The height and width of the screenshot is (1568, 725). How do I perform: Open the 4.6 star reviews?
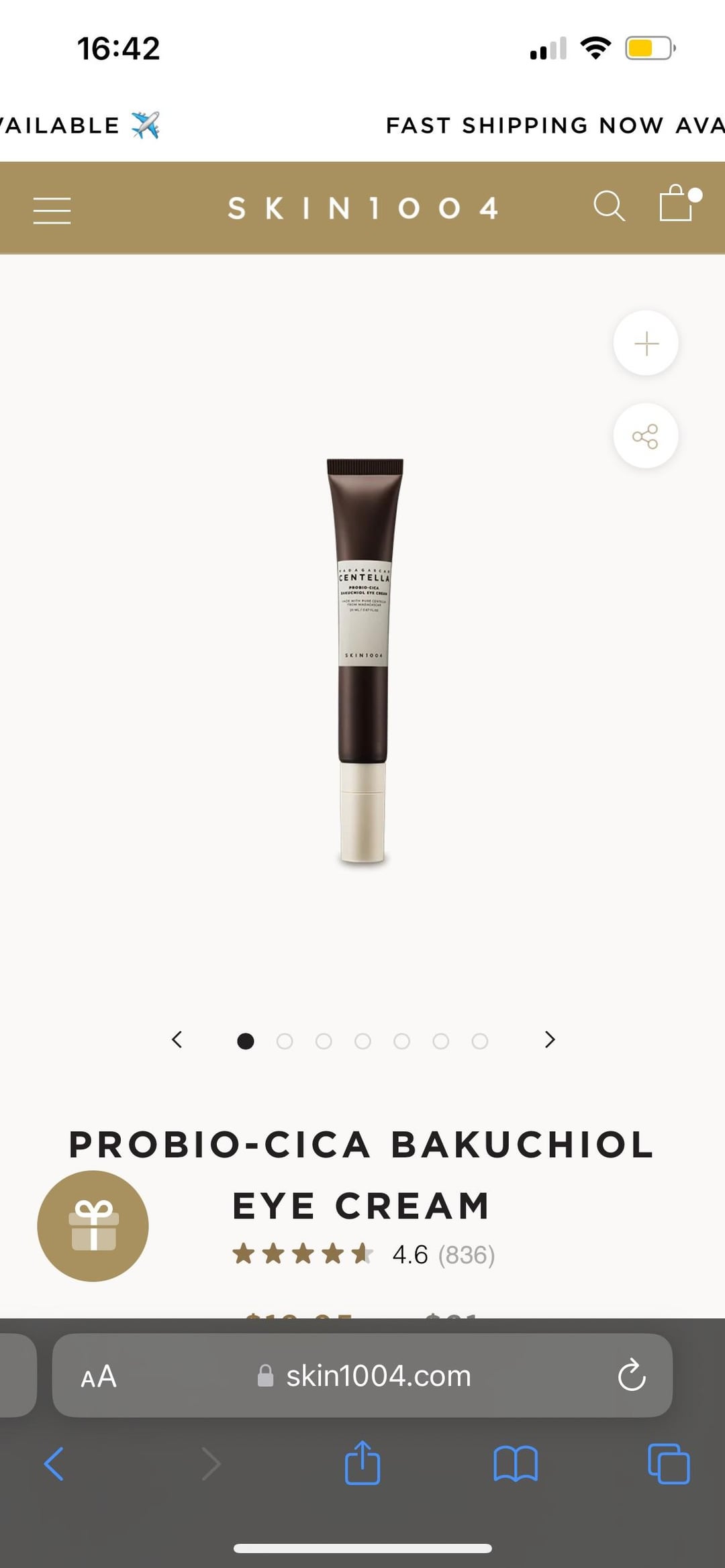pyautogui.click(x=363, y=1254)
